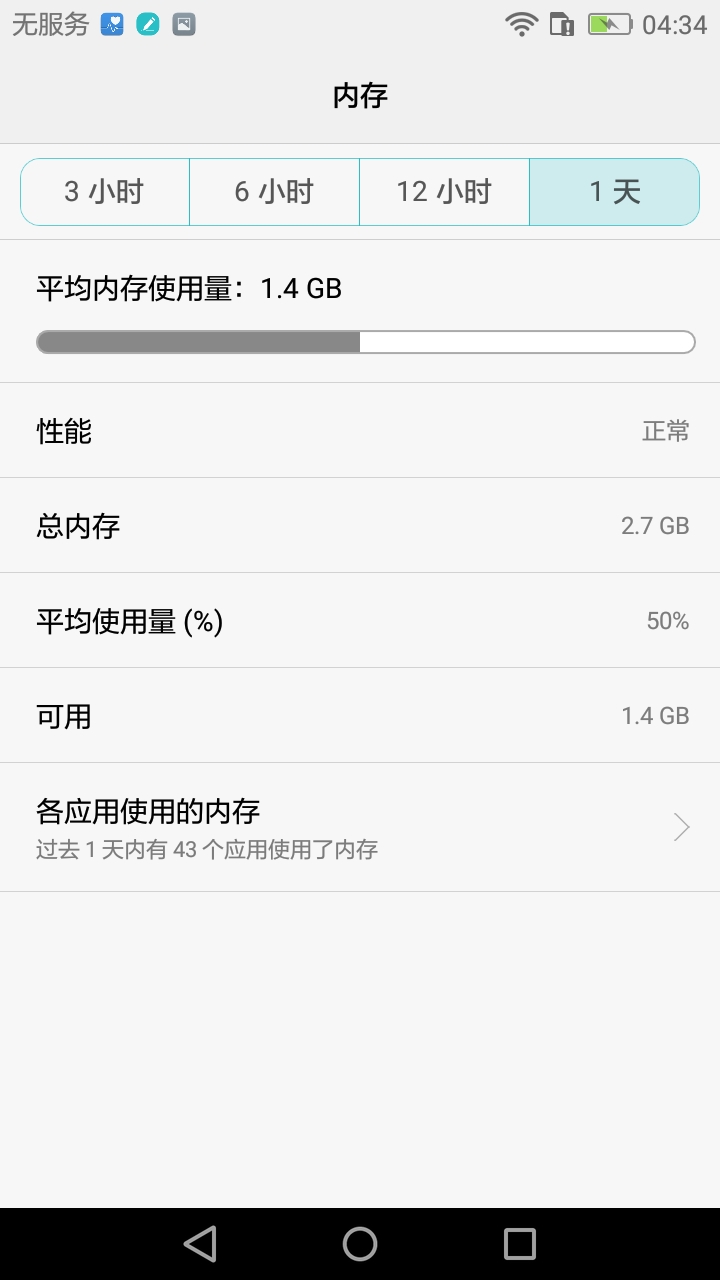Tap the SIM card alert icon

562,24
